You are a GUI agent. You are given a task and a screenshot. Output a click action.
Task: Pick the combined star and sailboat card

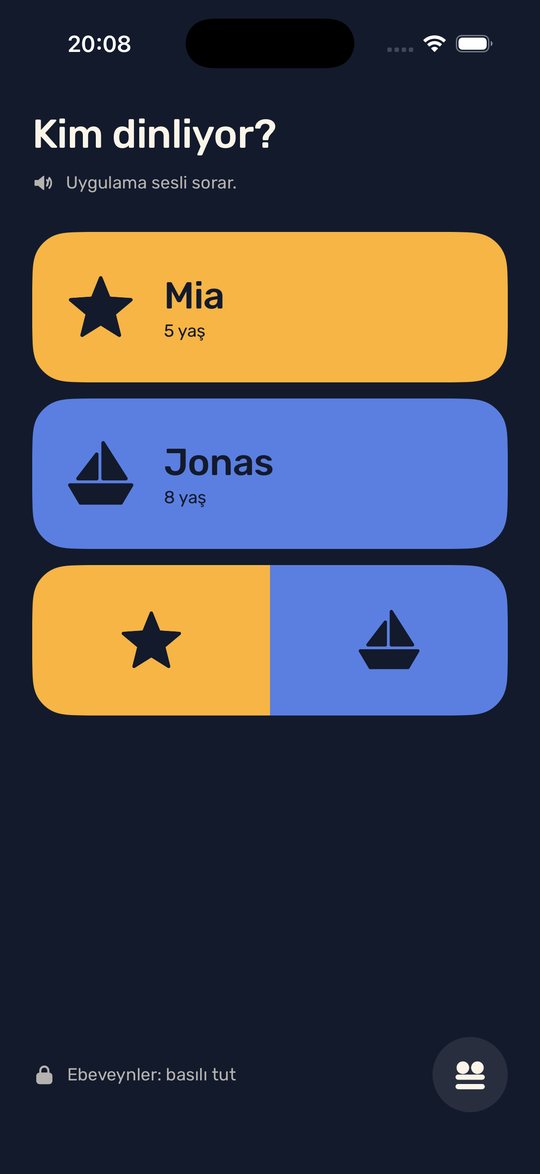pyautogui.click(x=270, y=640)
